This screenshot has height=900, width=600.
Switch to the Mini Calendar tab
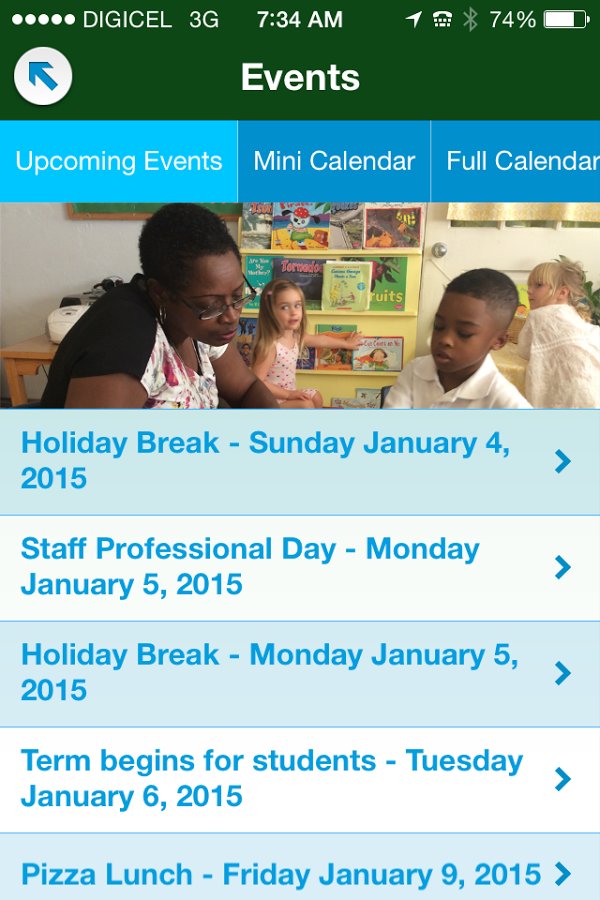(x=334, y=161)
